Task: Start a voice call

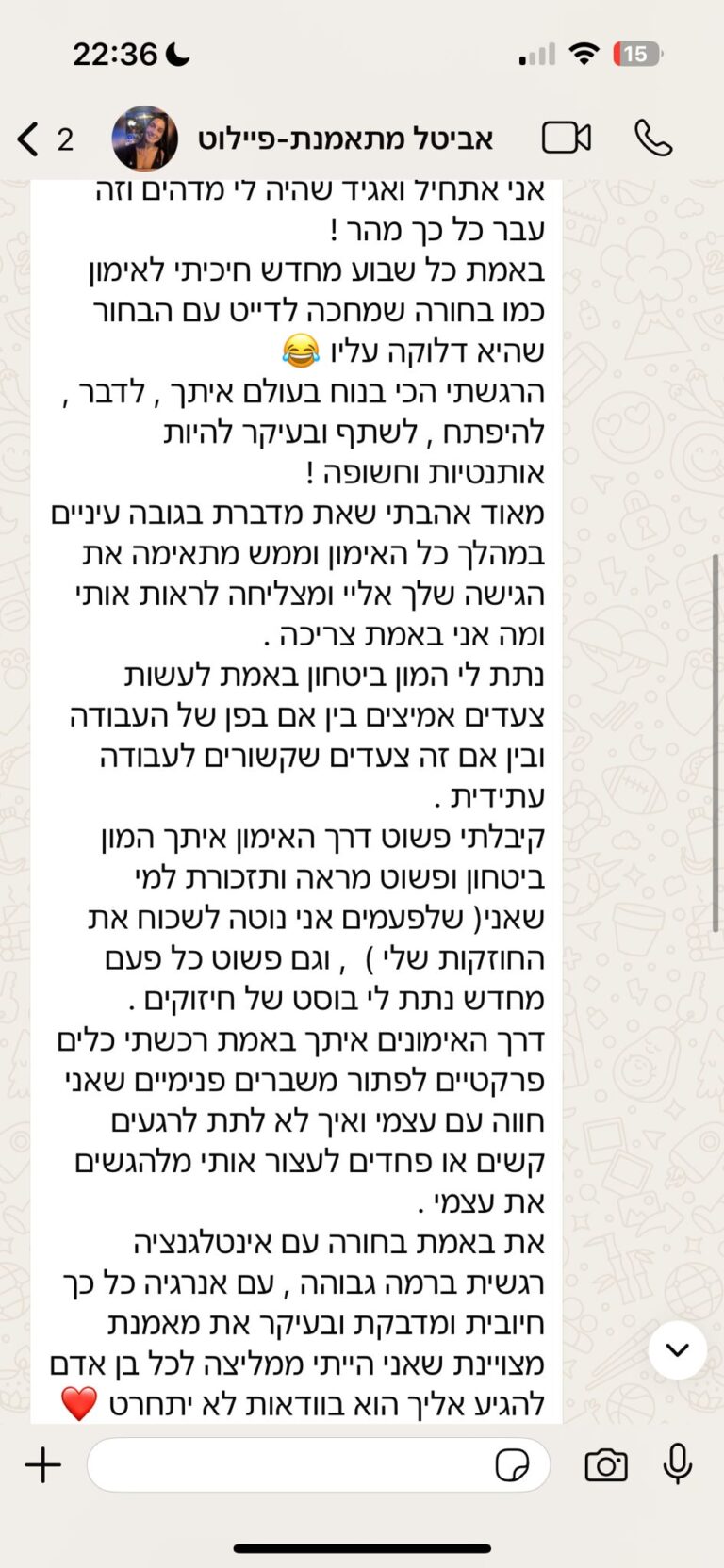Action: [653, 139]
